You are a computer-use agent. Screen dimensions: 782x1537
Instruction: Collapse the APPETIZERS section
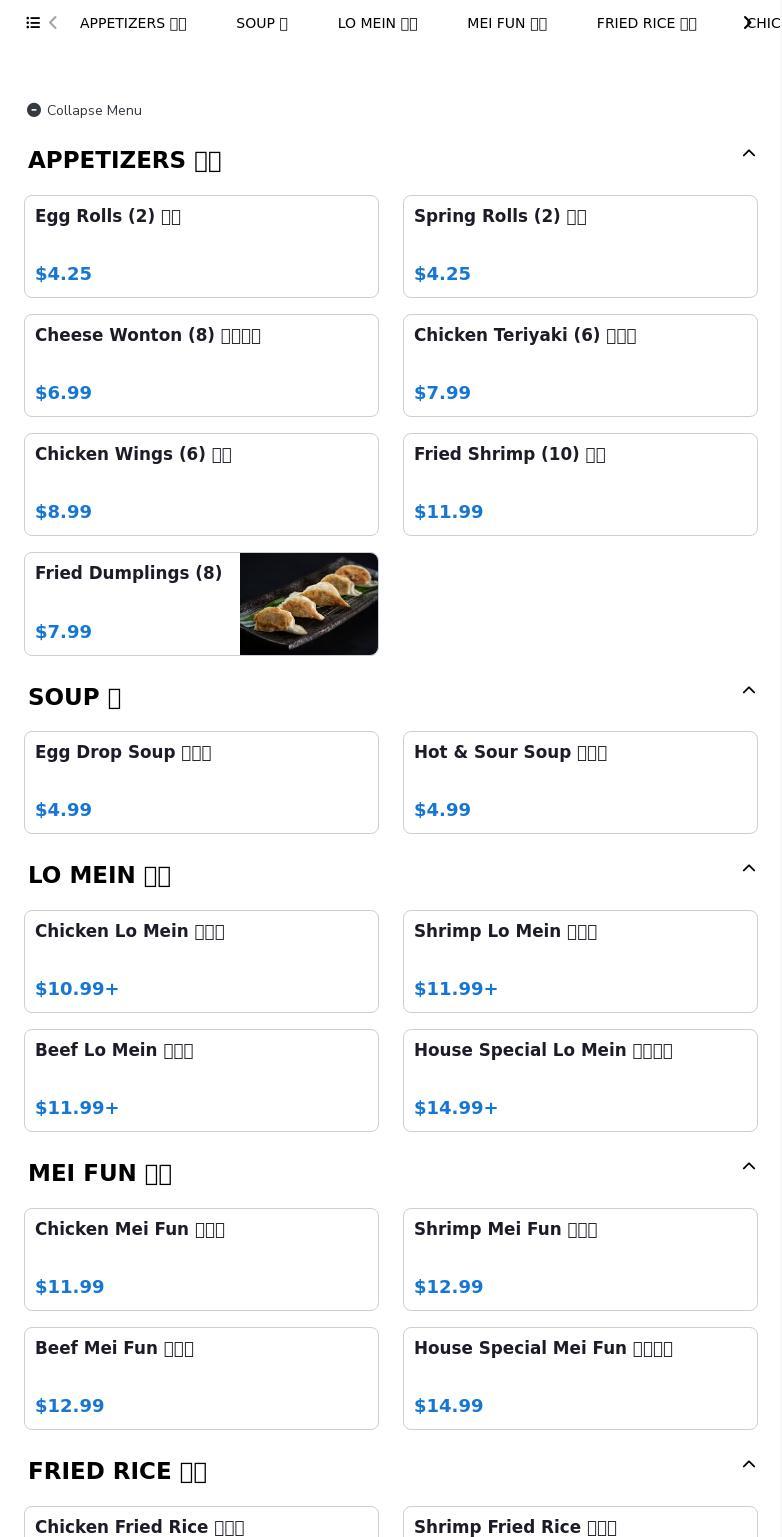point(749,153)
